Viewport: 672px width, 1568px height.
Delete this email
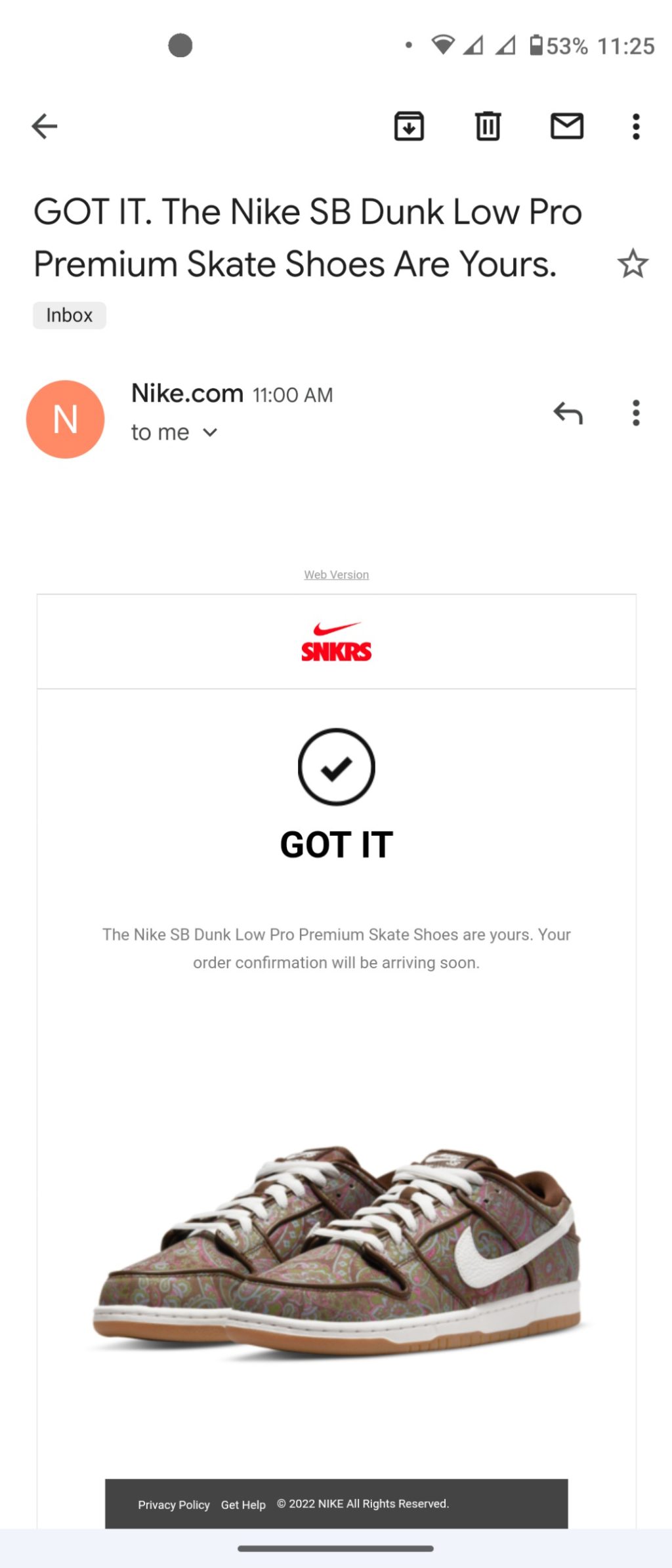pos(488,126)
